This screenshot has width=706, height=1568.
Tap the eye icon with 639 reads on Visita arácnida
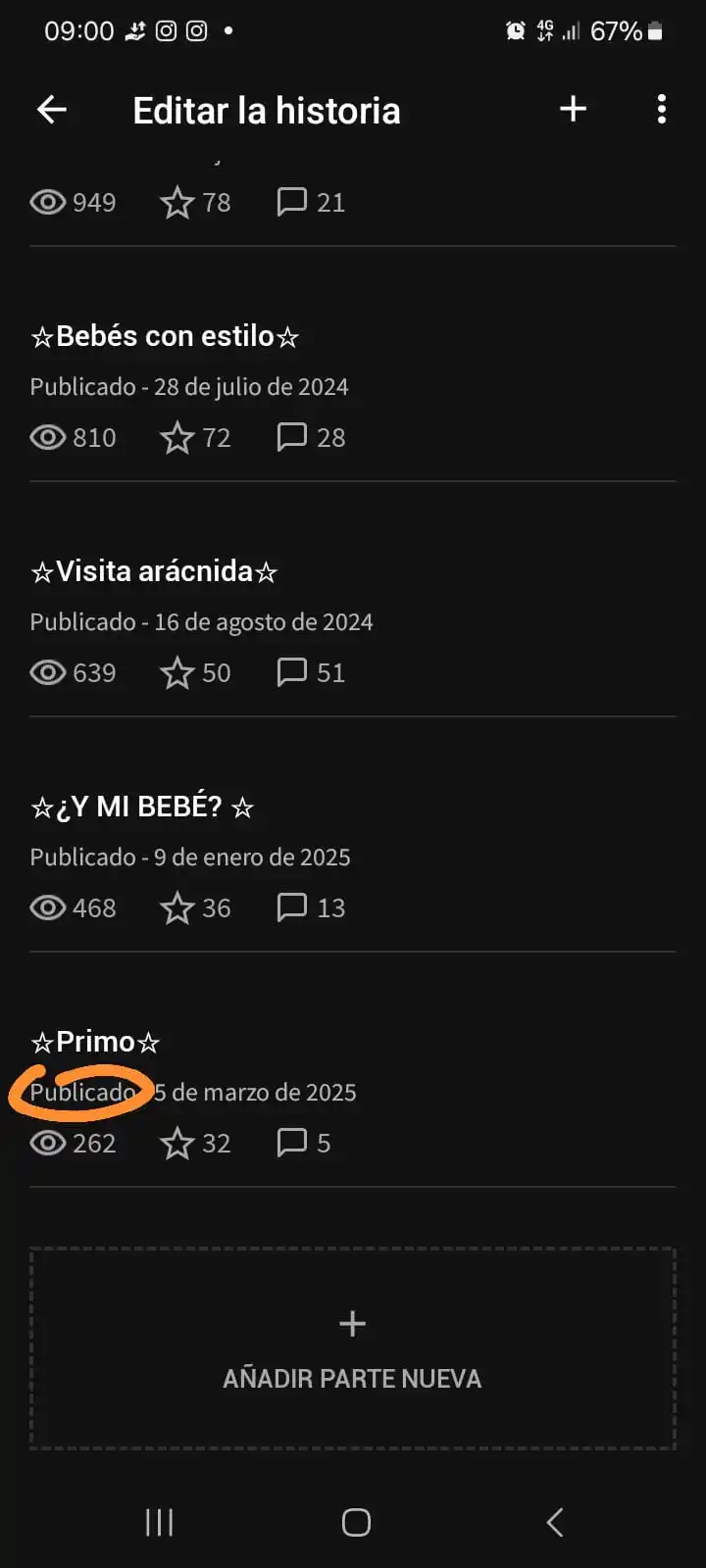point(47,672)
